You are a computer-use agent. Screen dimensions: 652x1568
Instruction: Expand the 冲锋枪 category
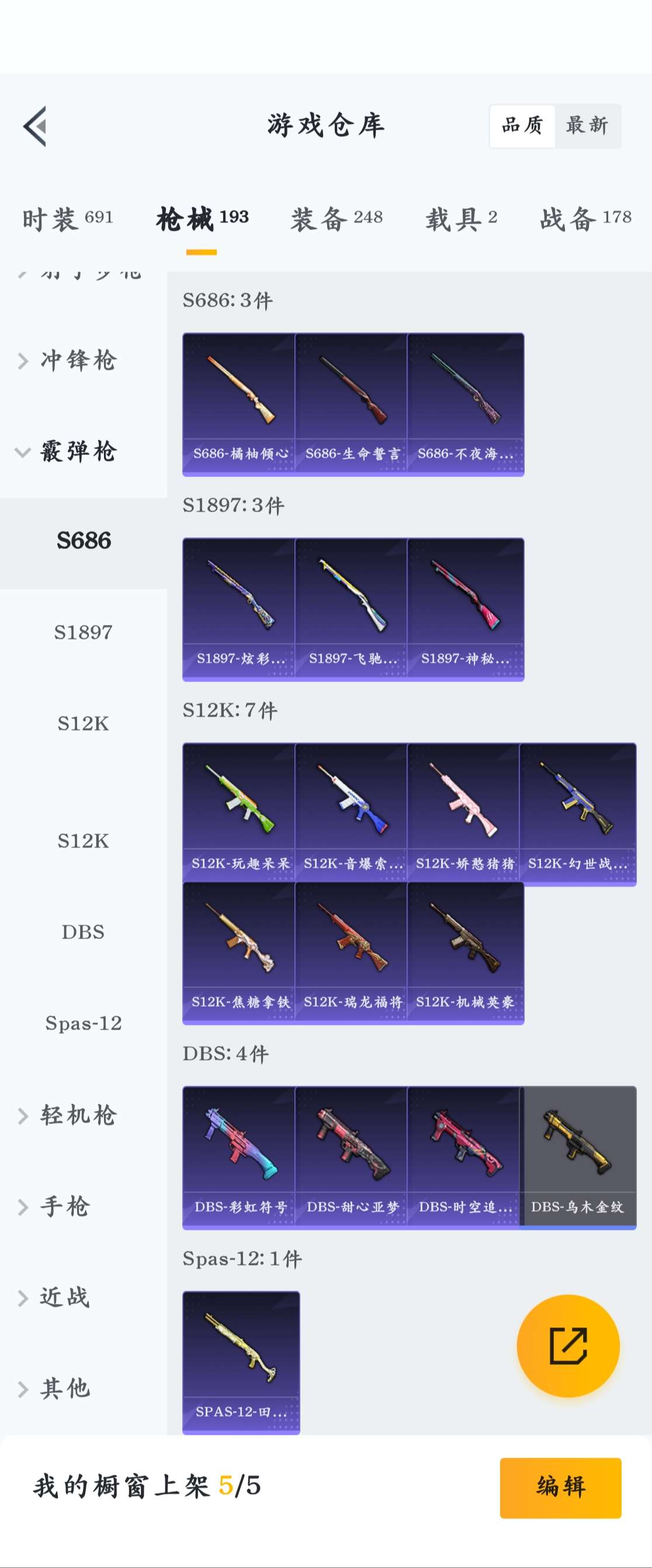point(78,360)
